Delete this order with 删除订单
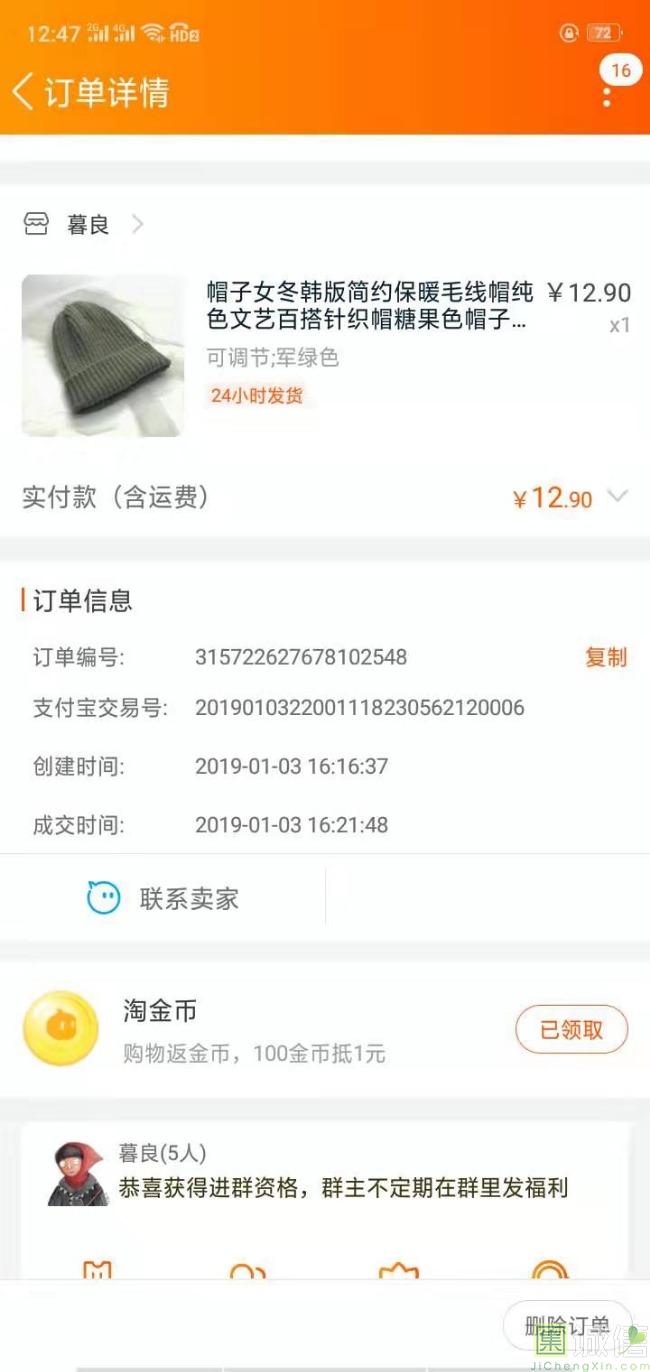Image resolution: width=650 pixels, height=1372 pixels. [x=567, y=1326]
